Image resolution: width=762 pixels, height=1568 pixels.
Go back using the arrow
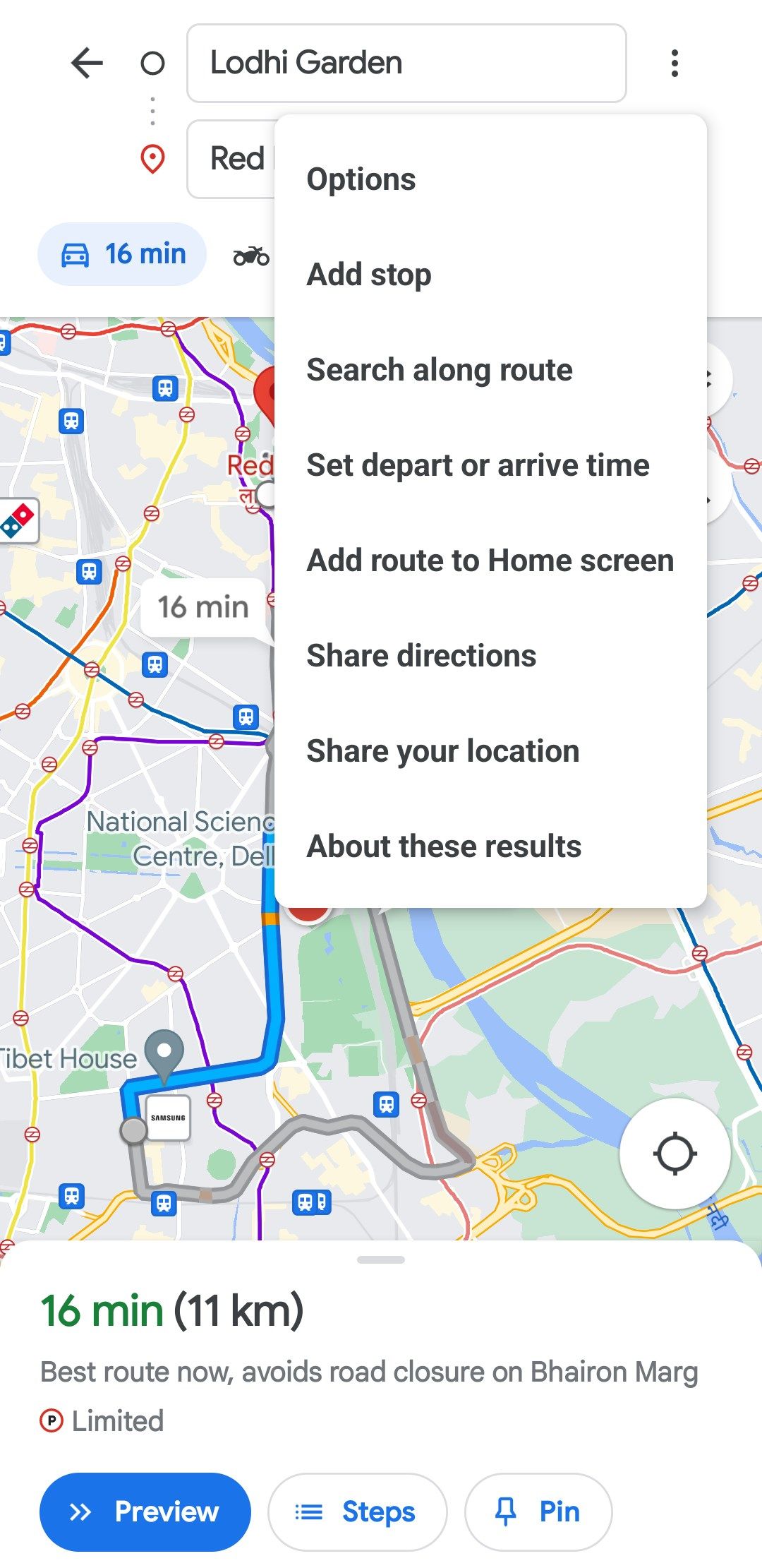coord(87,63)
